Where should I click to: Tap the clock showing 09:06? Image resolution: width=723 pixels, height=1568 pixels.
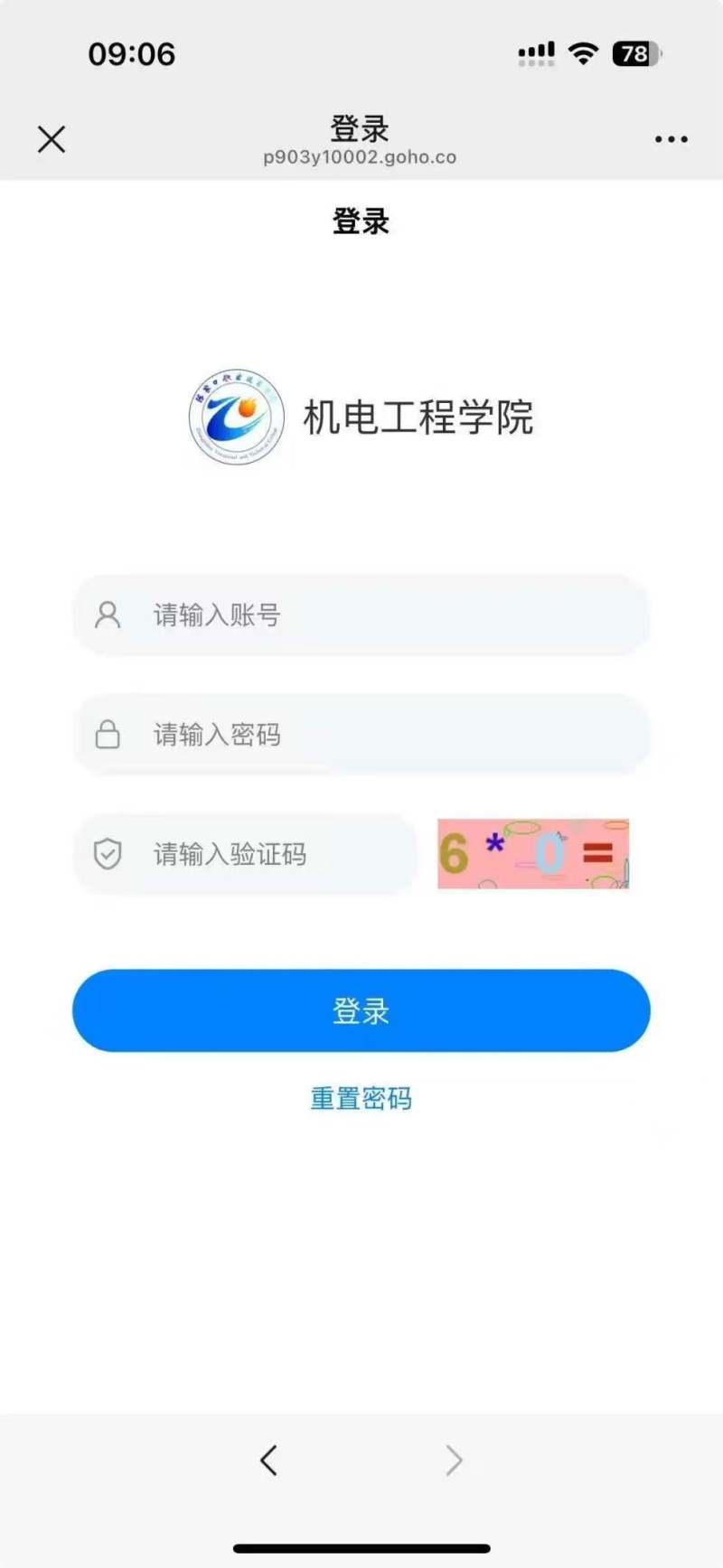(x=132, y=54)
